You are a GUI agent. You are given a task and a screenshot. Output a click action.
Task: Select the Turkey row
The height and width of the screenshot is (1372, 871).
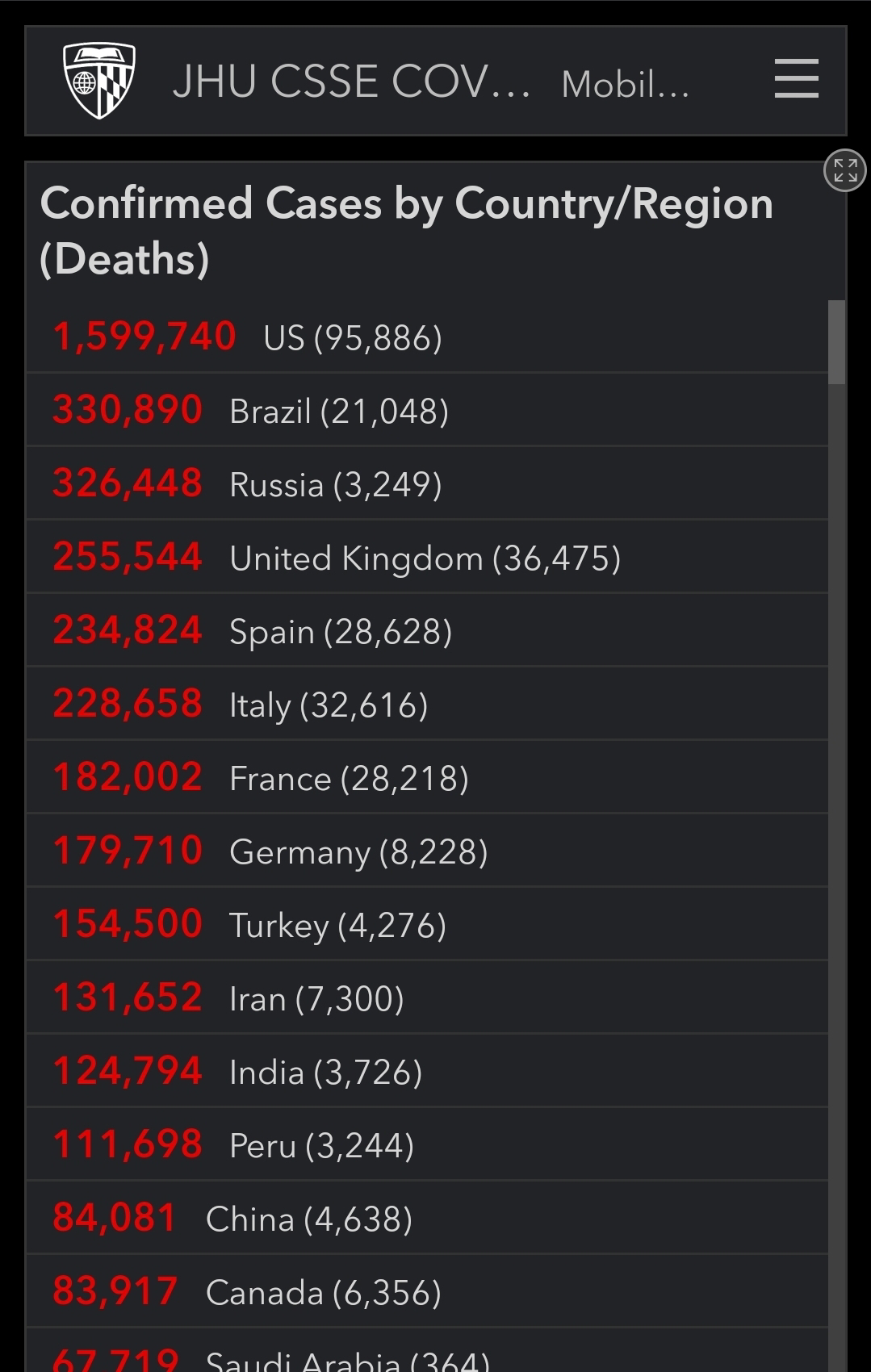(x=427, y=924)
